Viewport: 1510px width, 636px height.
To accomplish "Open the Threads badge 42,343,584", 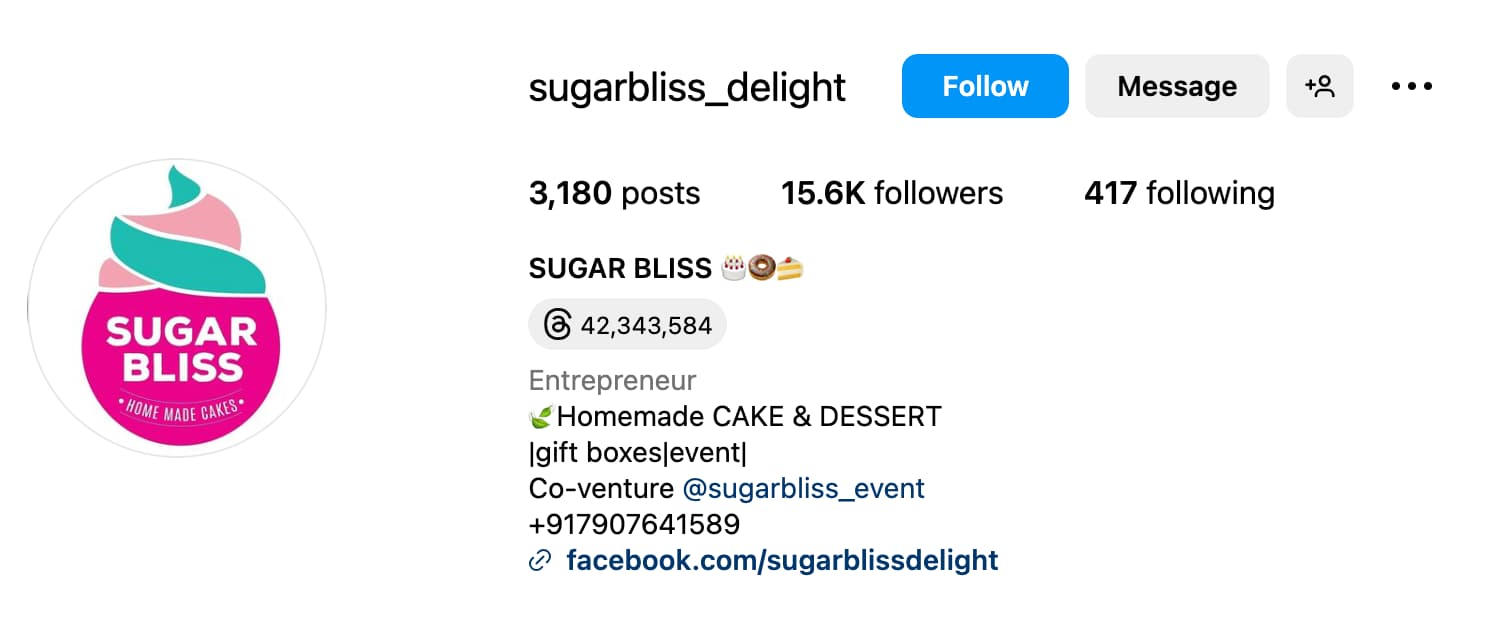I will click(627, 325).
